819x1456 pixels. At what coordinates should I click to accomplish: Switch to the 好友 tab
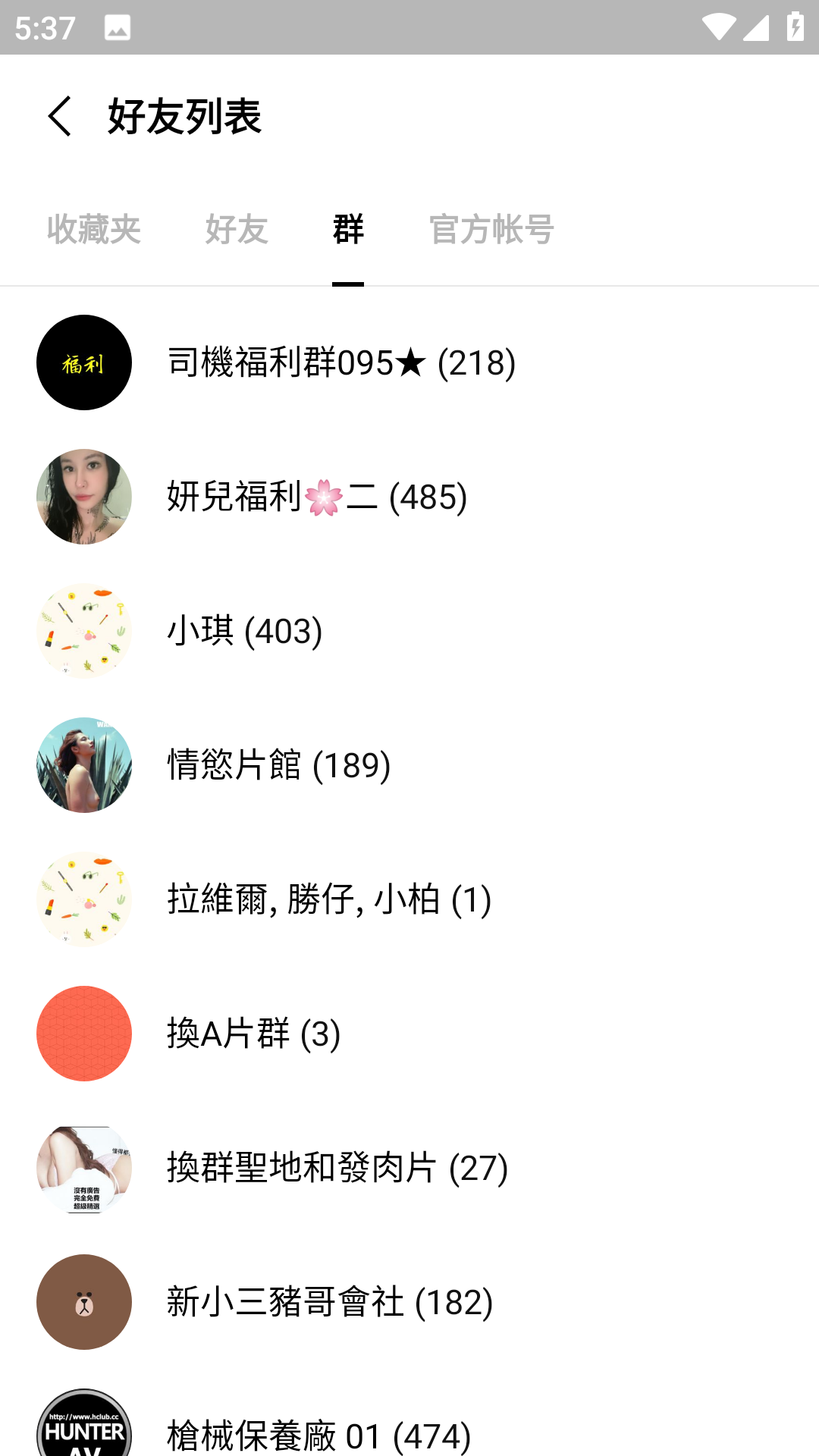point(237,229)
